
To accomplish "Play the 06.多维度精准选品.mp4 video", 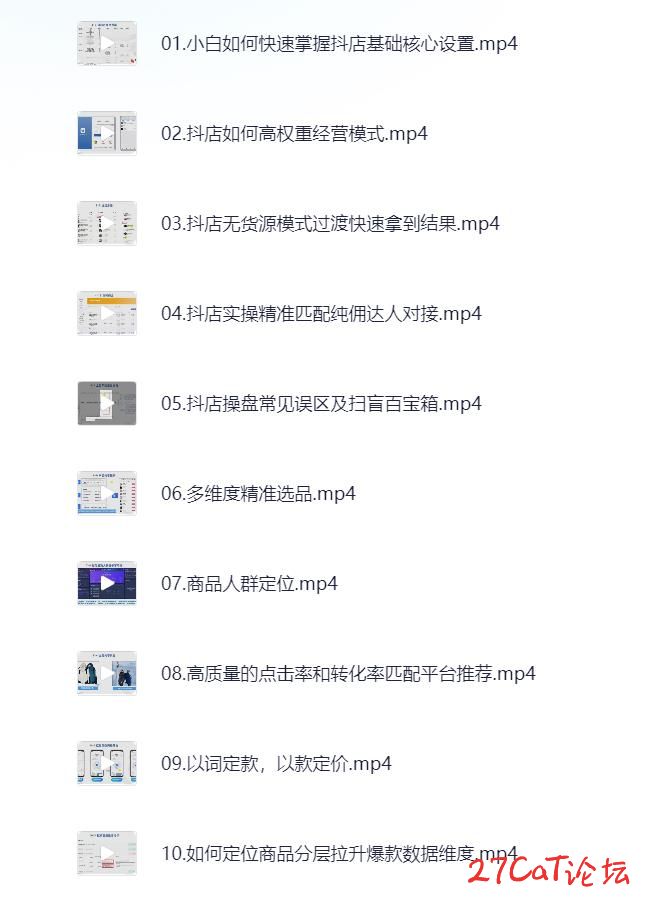I will tap(258, 494).
